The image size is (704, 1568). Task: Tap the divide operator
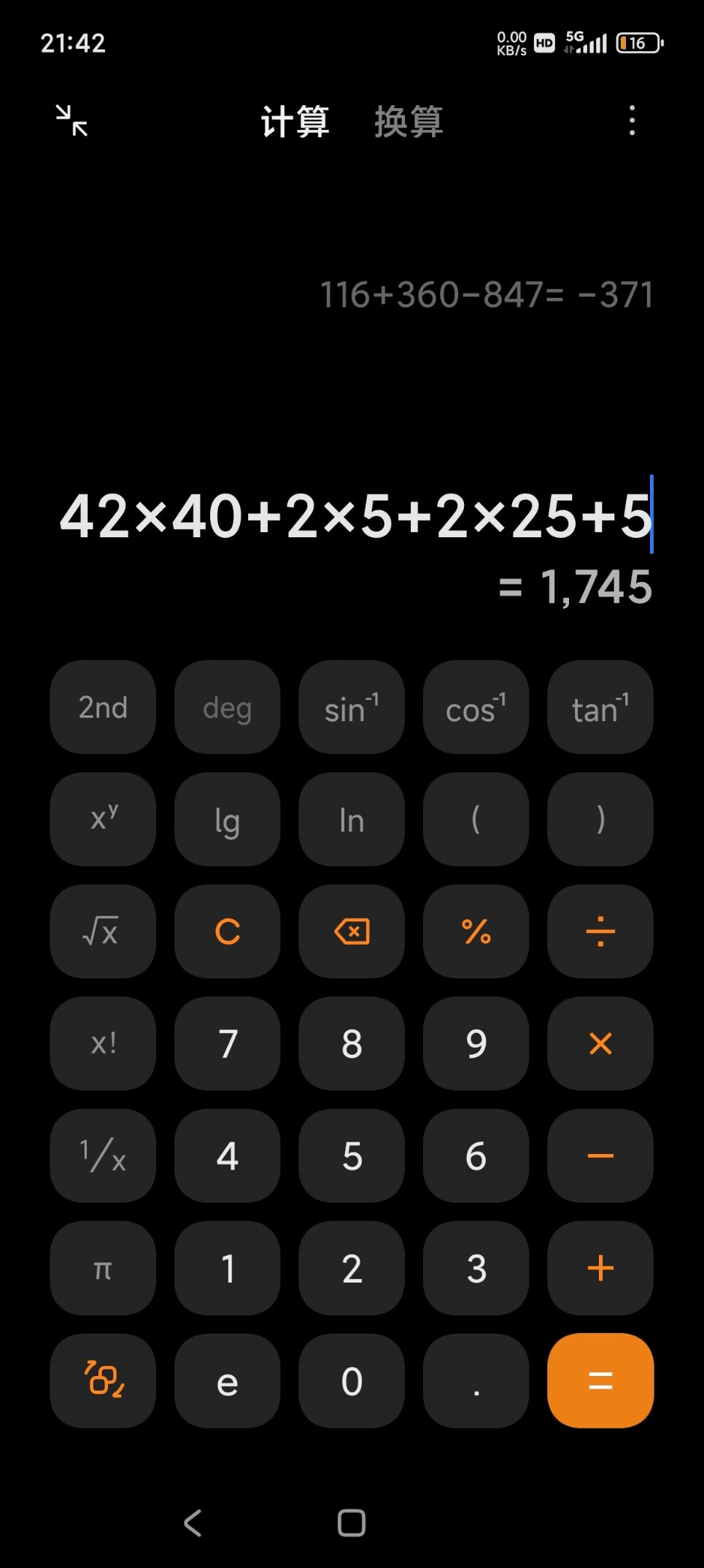click(600, 931)
